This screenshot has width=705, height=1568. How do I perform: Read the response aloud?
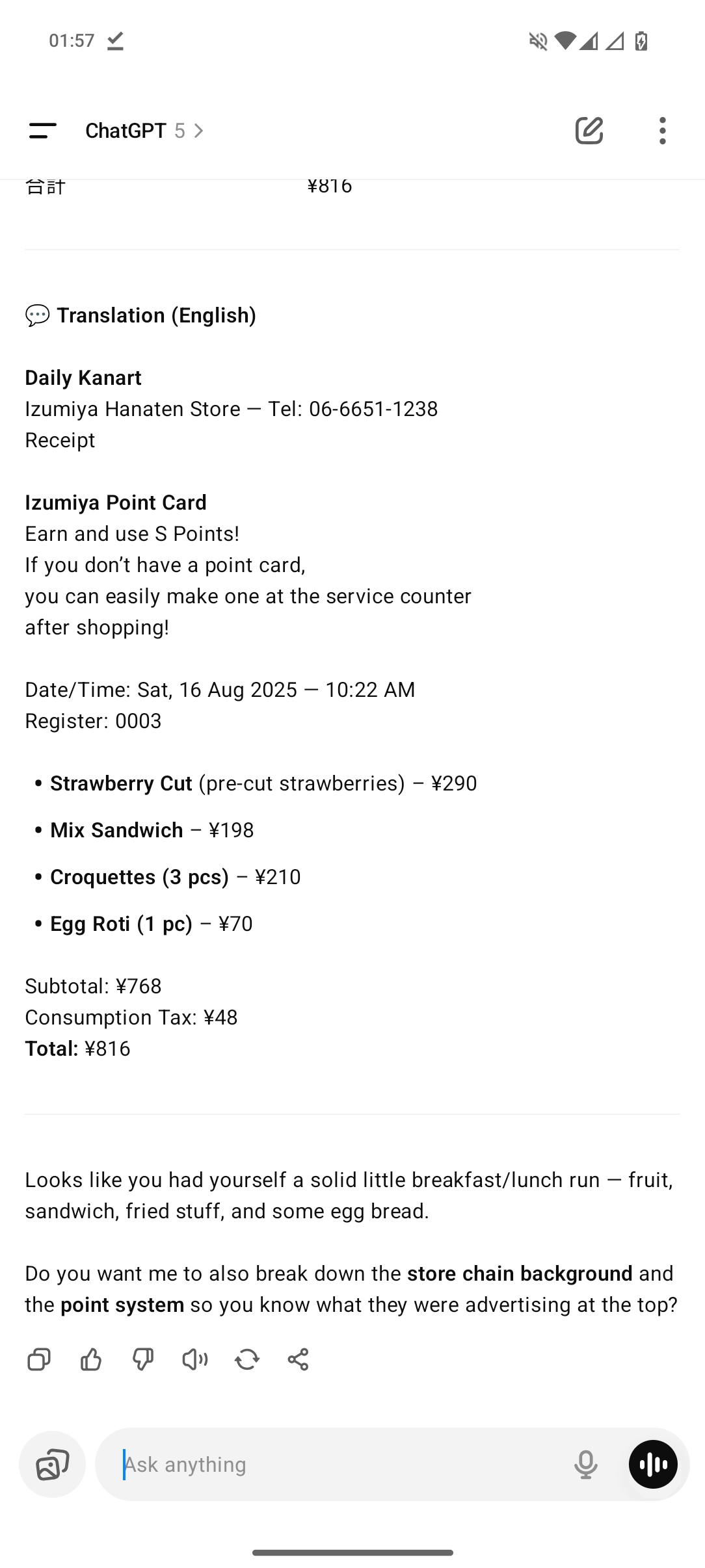coord(195,1359)
